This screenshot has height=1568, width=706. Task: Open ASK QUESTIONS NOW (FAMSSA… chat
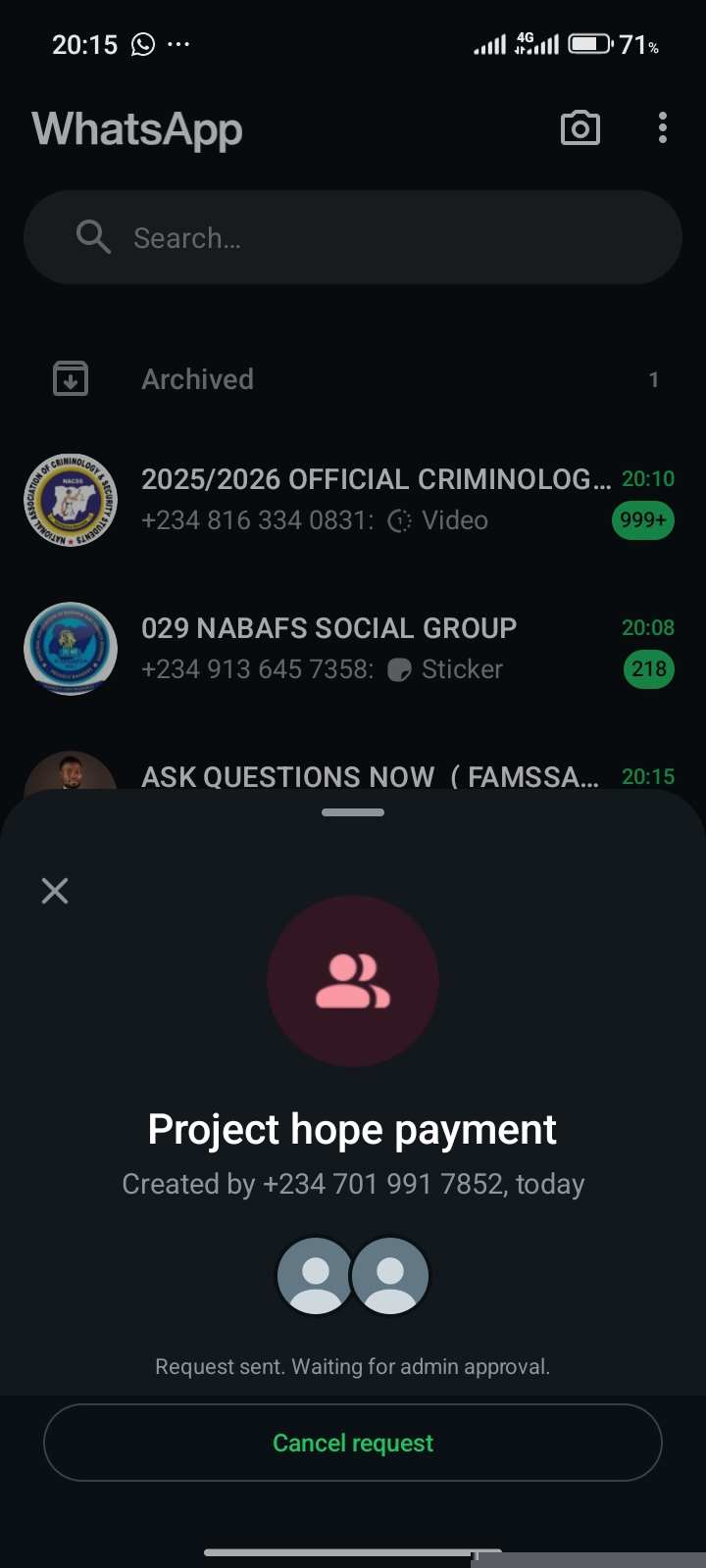[373, 777]
